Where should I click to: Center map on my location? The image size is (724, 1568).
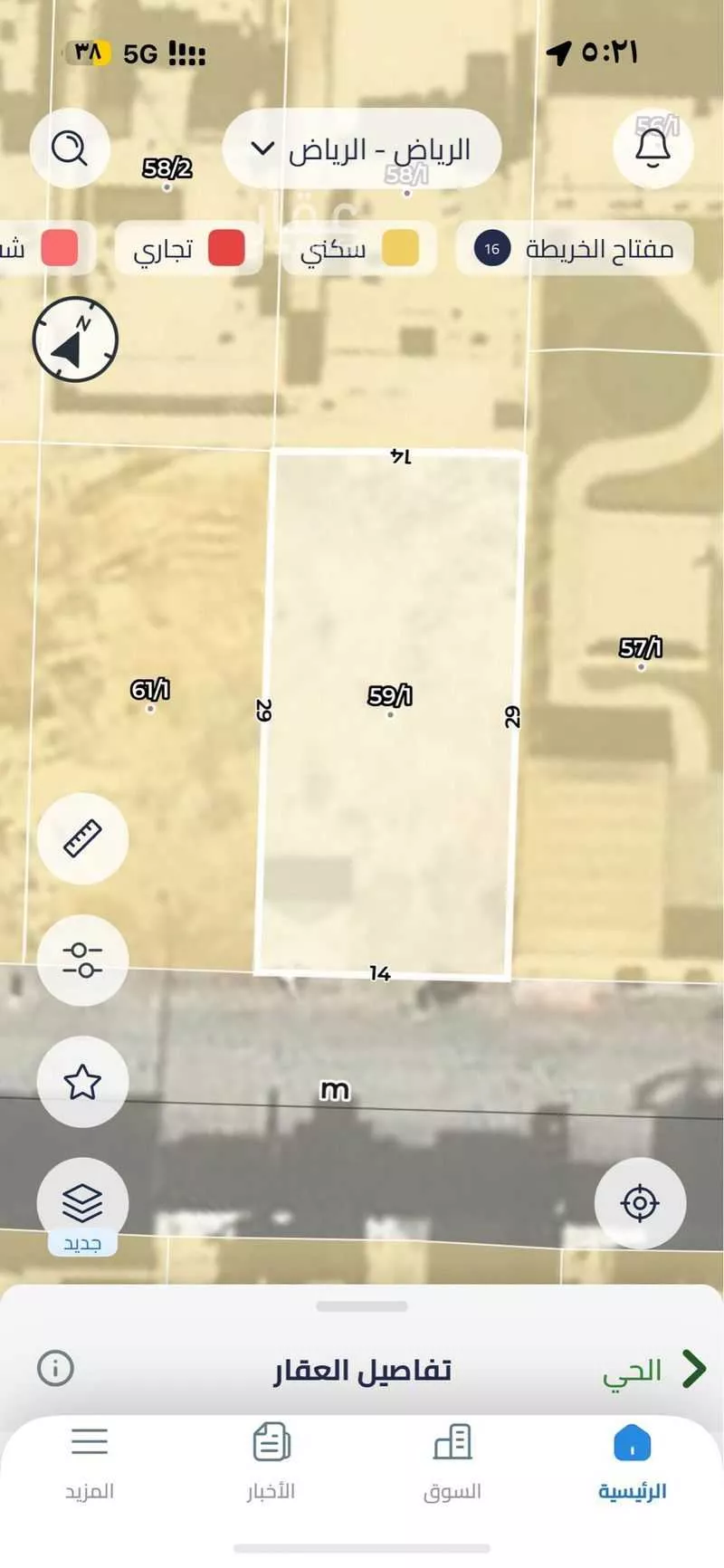tap(640, 1203)
